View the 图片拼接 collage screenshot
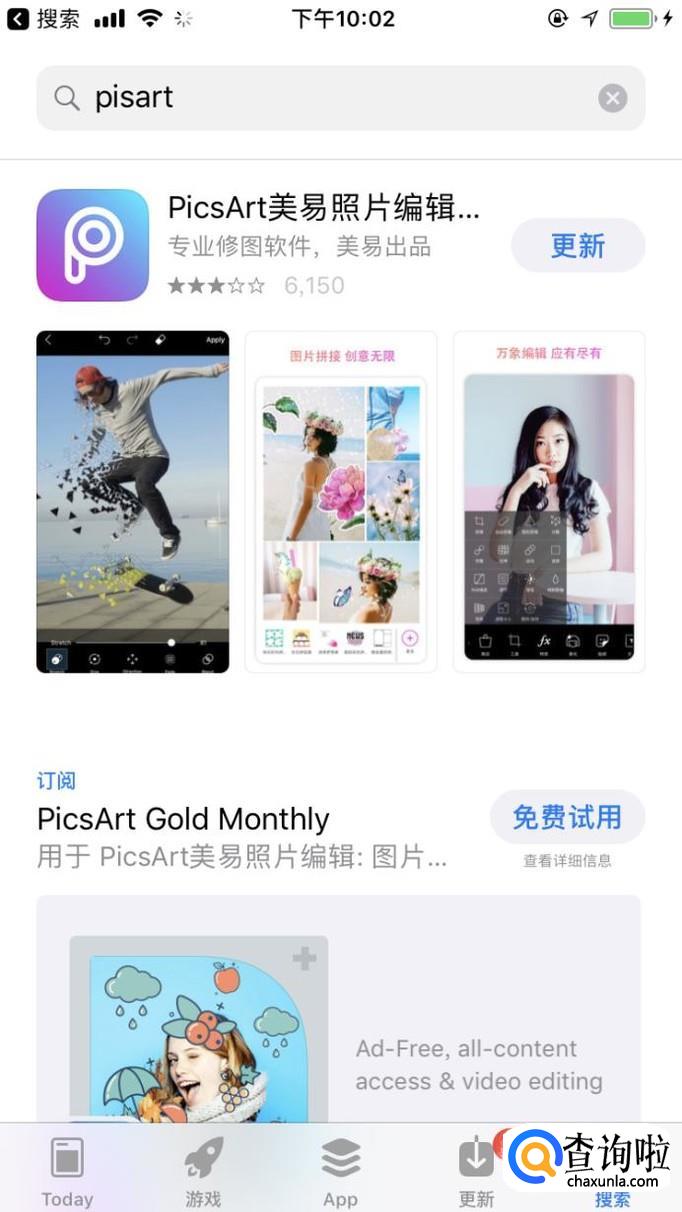This screenshot has width=682, height=1212. (x=341, y=501)
